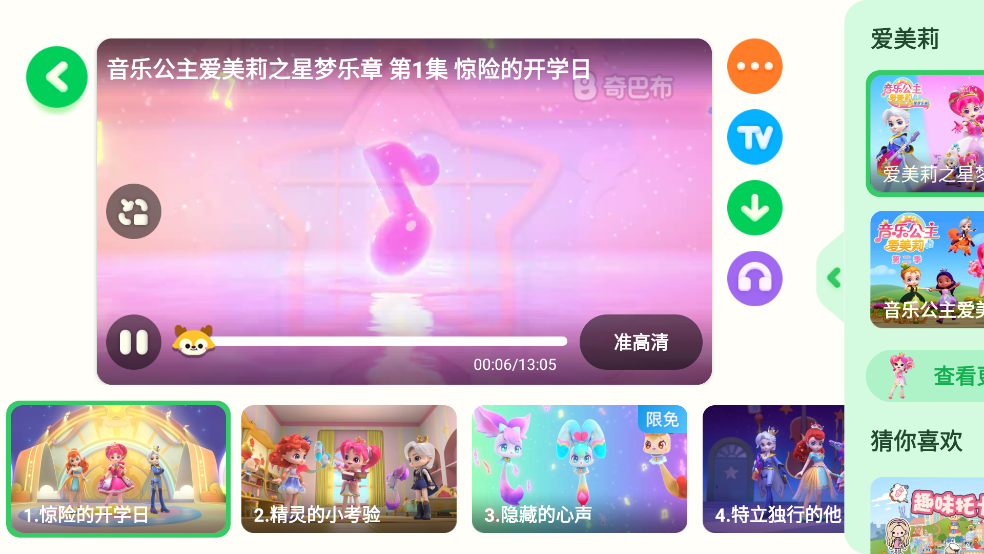
Task: Play episode 3.隐藏的心声
Action: pyautogui.click(x=579, y=469)
